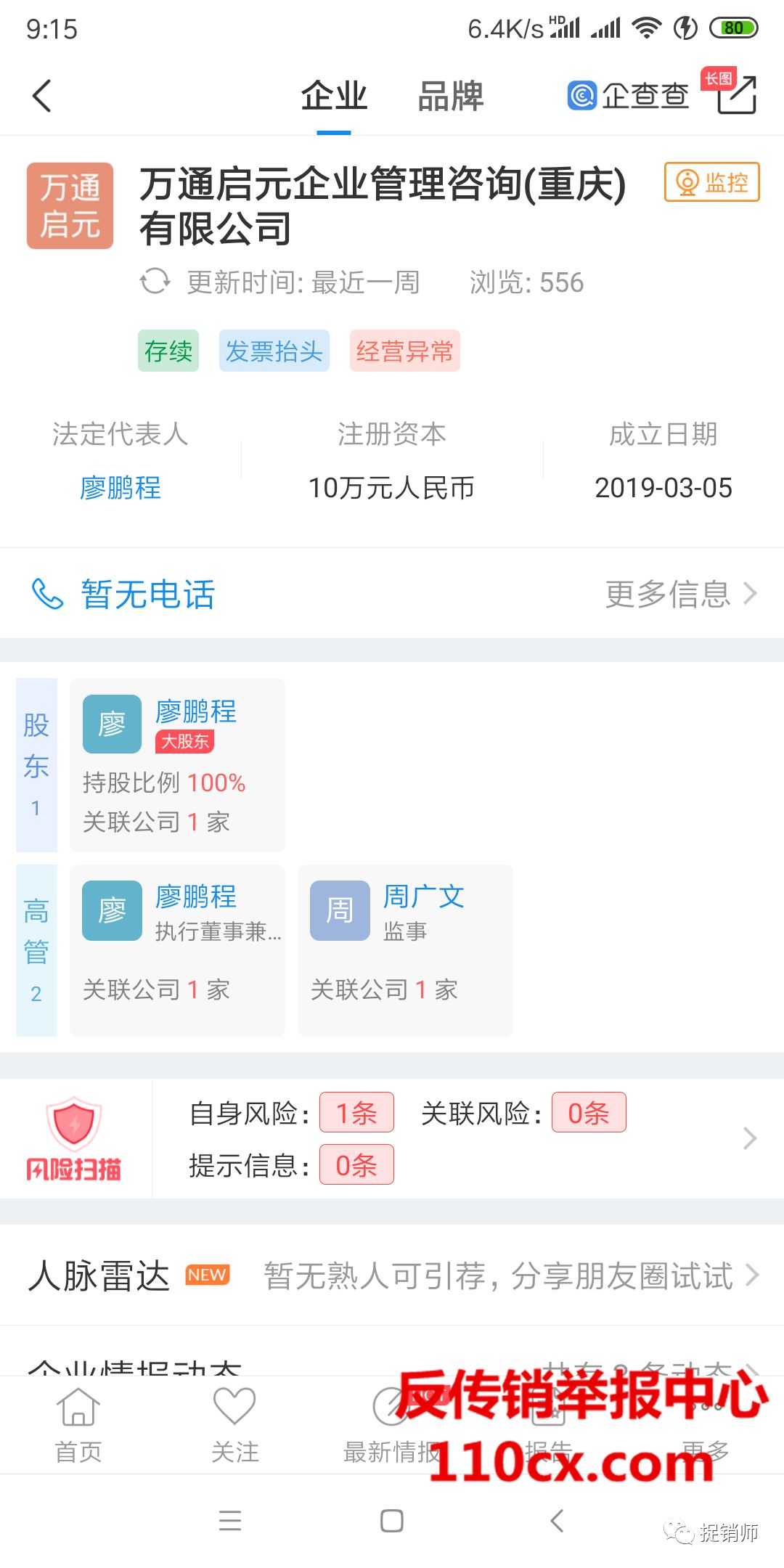Open shareholder card 廖鹏程 with 100% stake
The width and height of the screenshot is (784, 1568).
point(177,765)
